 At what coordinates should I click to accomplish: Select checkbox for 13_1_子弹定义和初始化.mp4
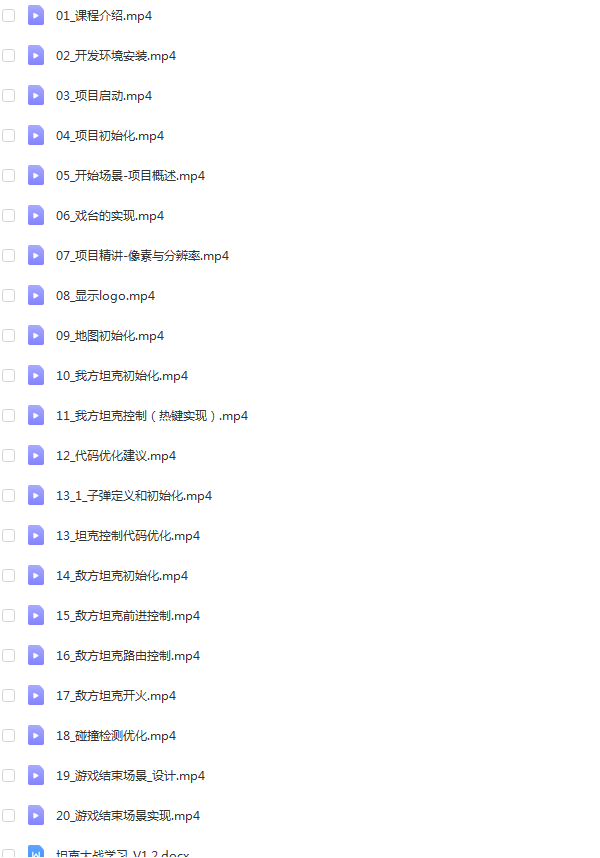coord(9,496)
